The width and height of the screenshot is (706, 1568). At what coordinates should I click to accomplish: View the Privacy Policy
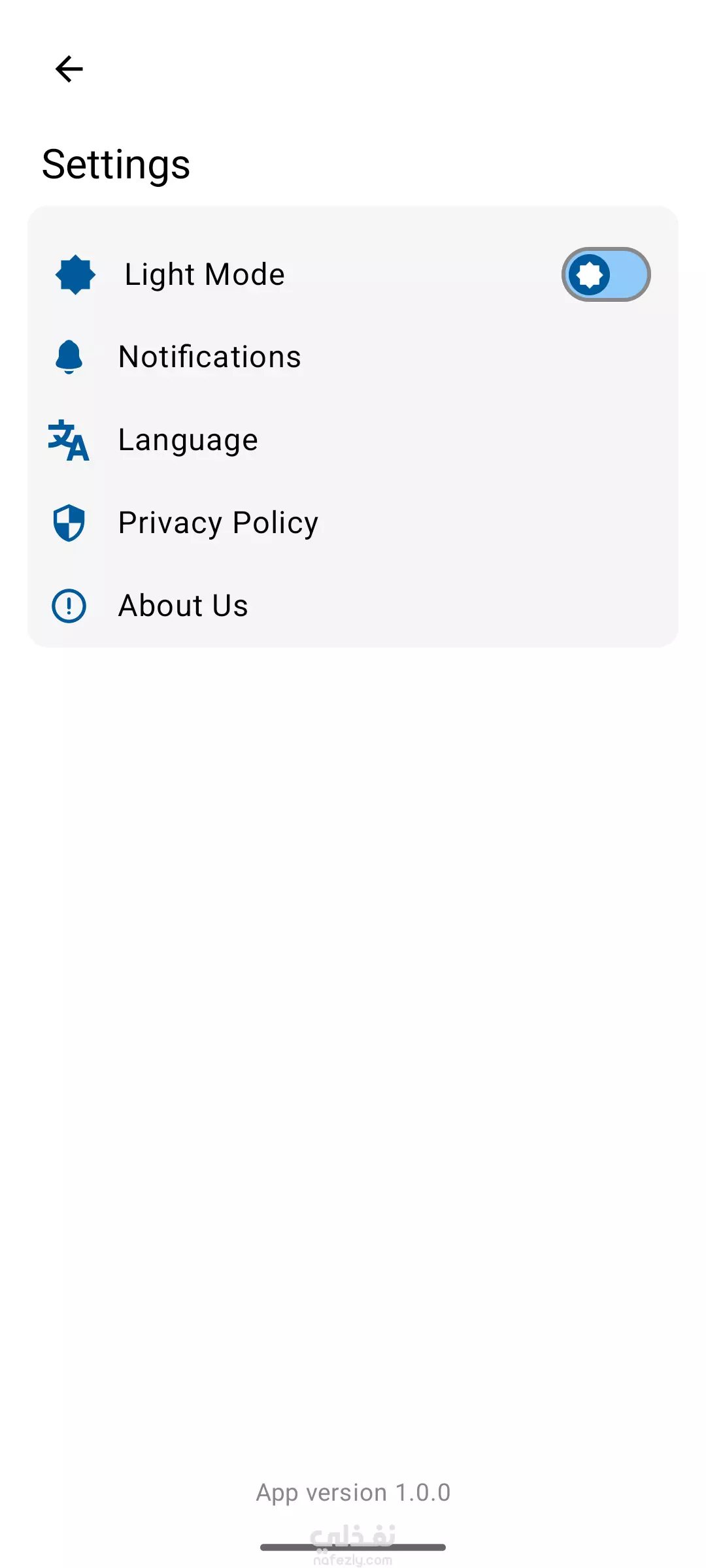pyautogui.click(x=353, y=523)
